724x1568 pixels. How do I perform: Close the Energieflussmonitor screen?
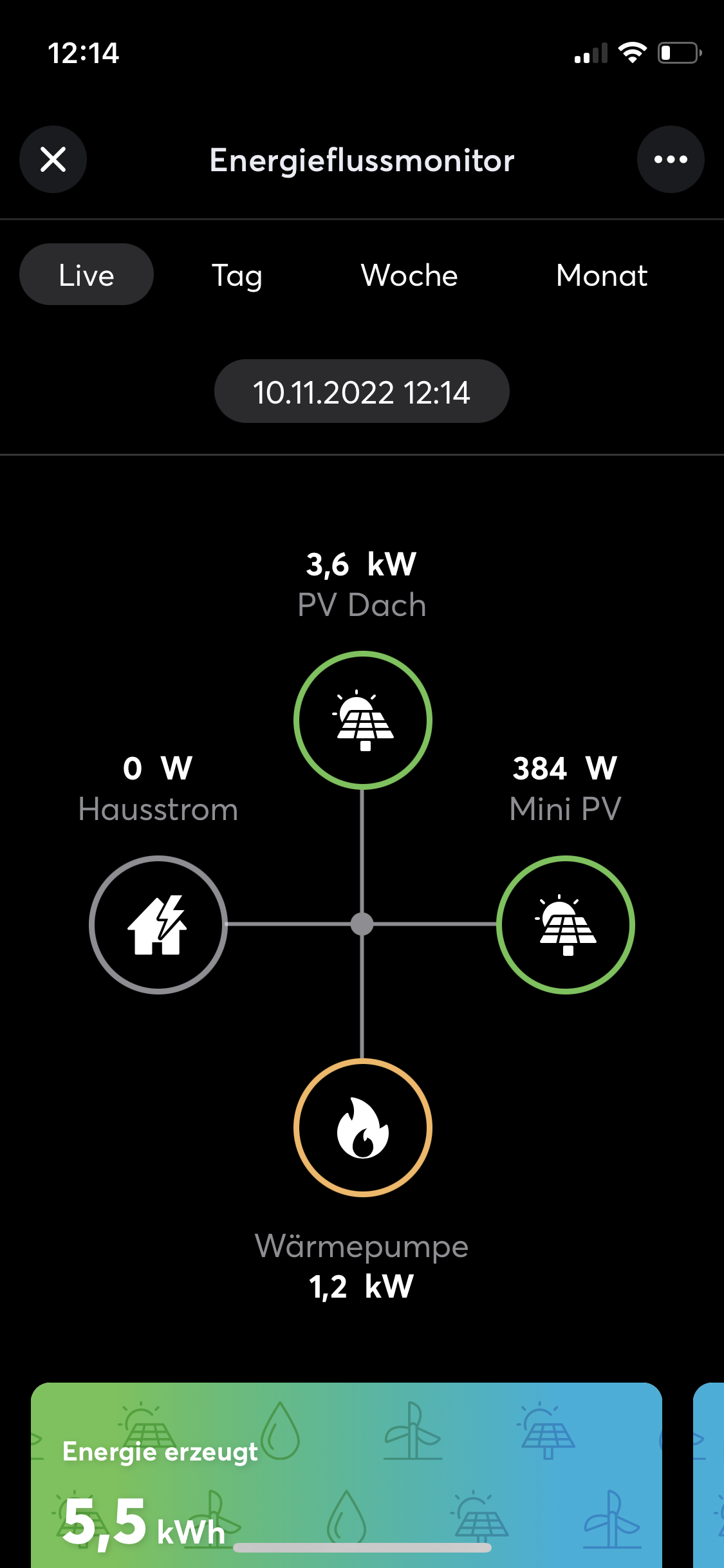tap(53, 160)
